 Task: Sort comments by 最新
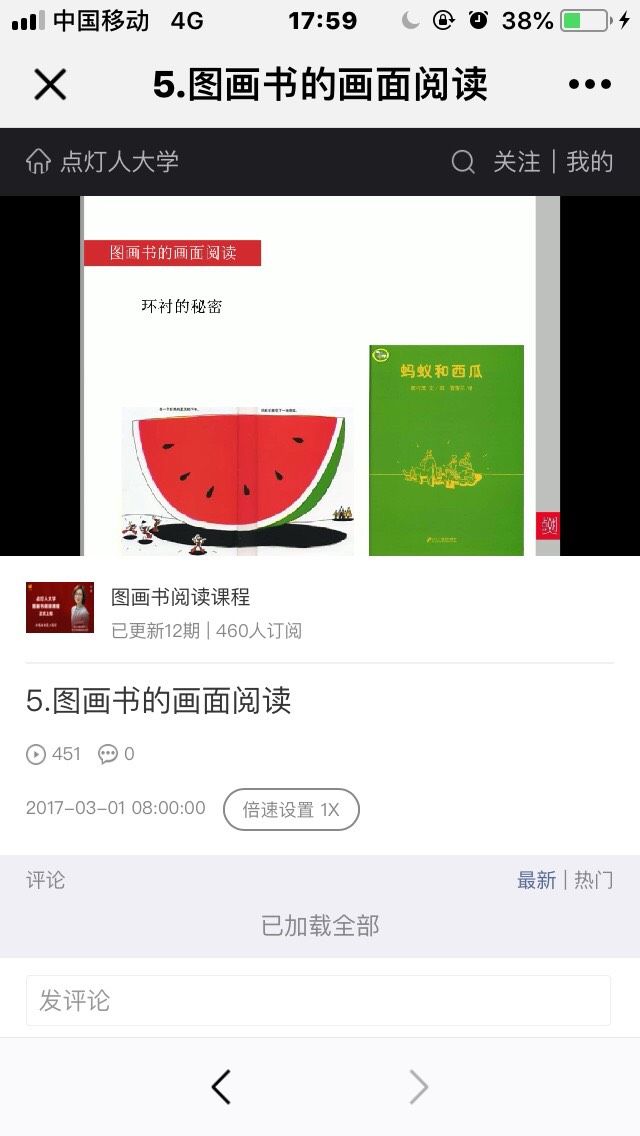tap(536, 880)
